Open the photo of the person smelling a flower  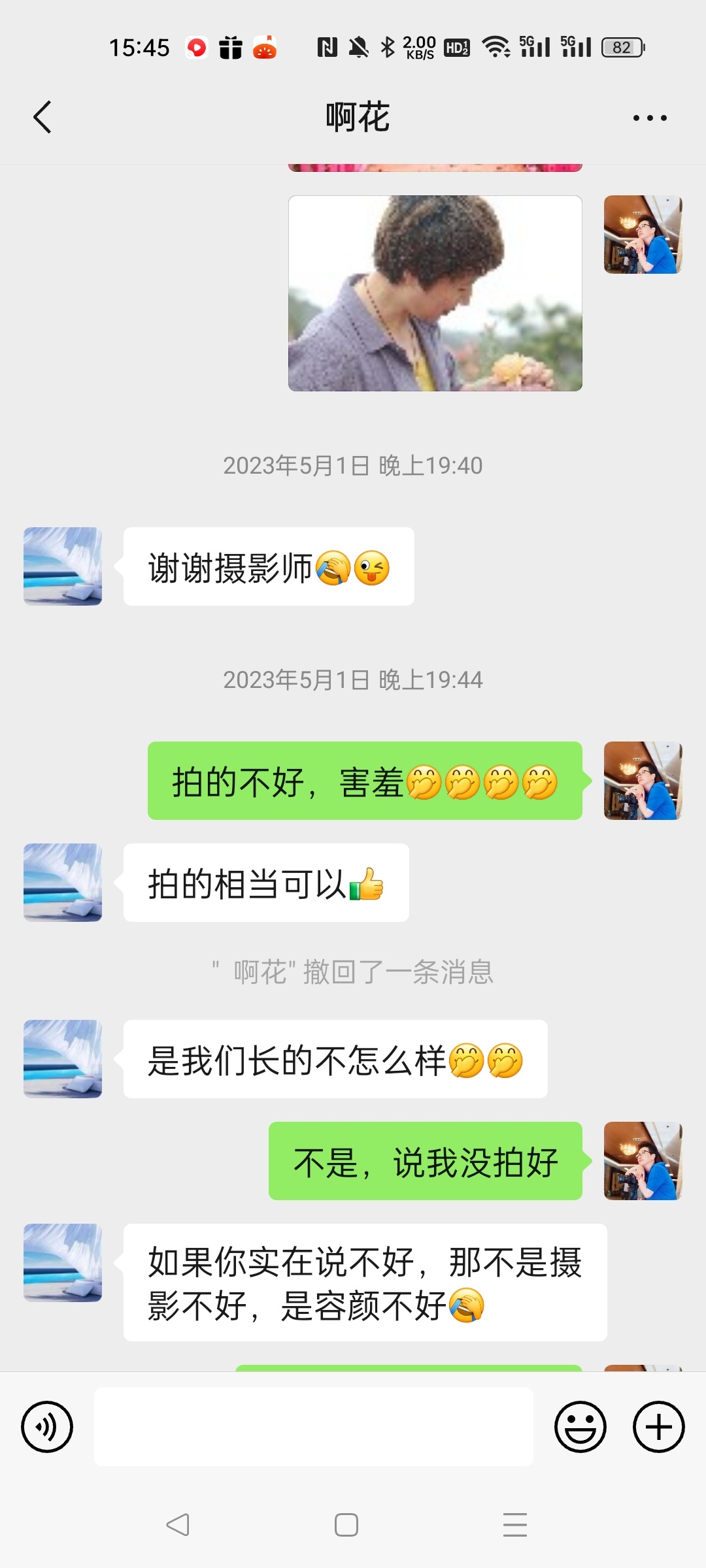tap(435, 293)
